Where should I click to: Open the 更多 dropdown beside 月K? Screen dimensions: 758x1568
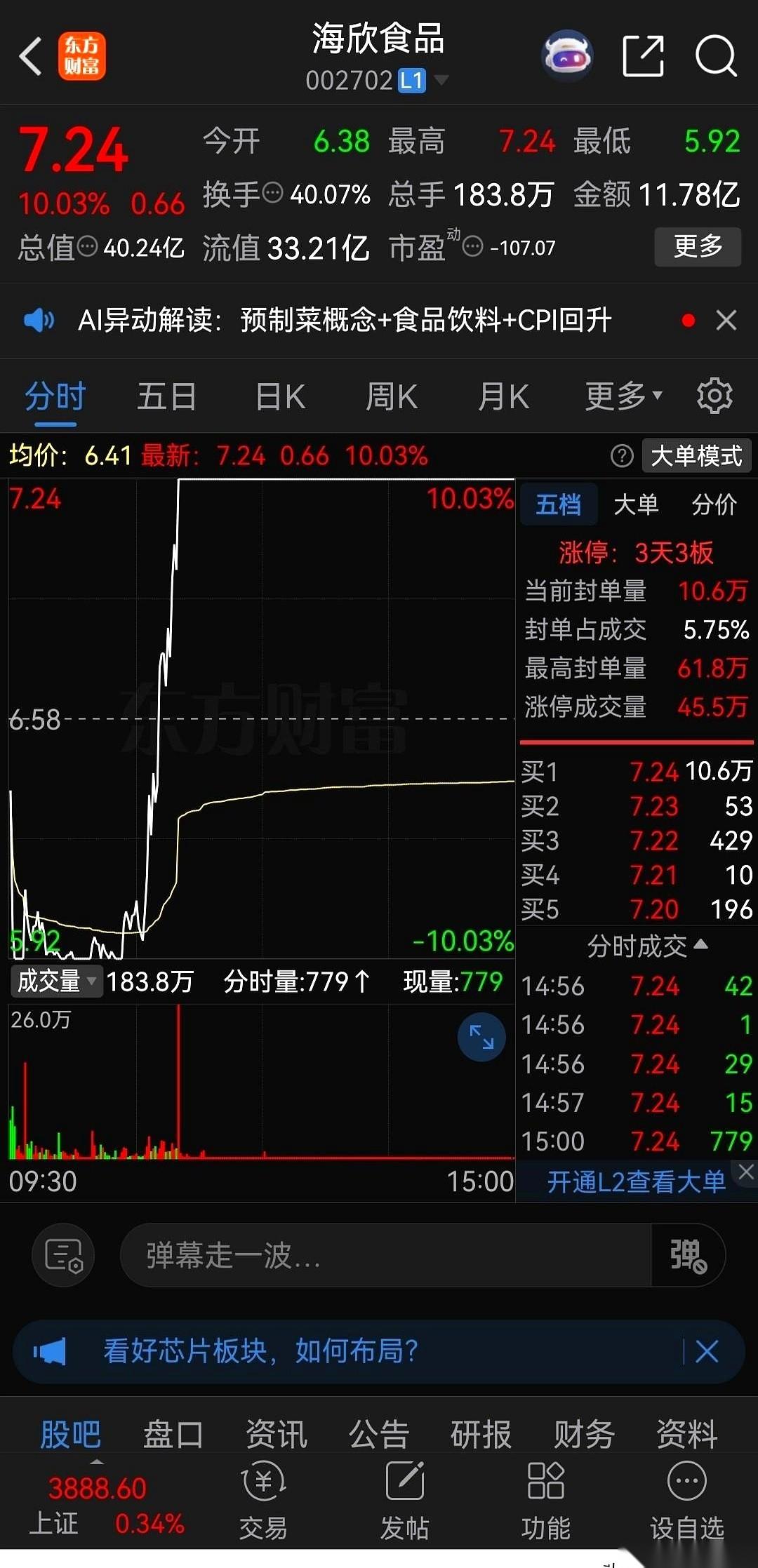pos(620,396)
